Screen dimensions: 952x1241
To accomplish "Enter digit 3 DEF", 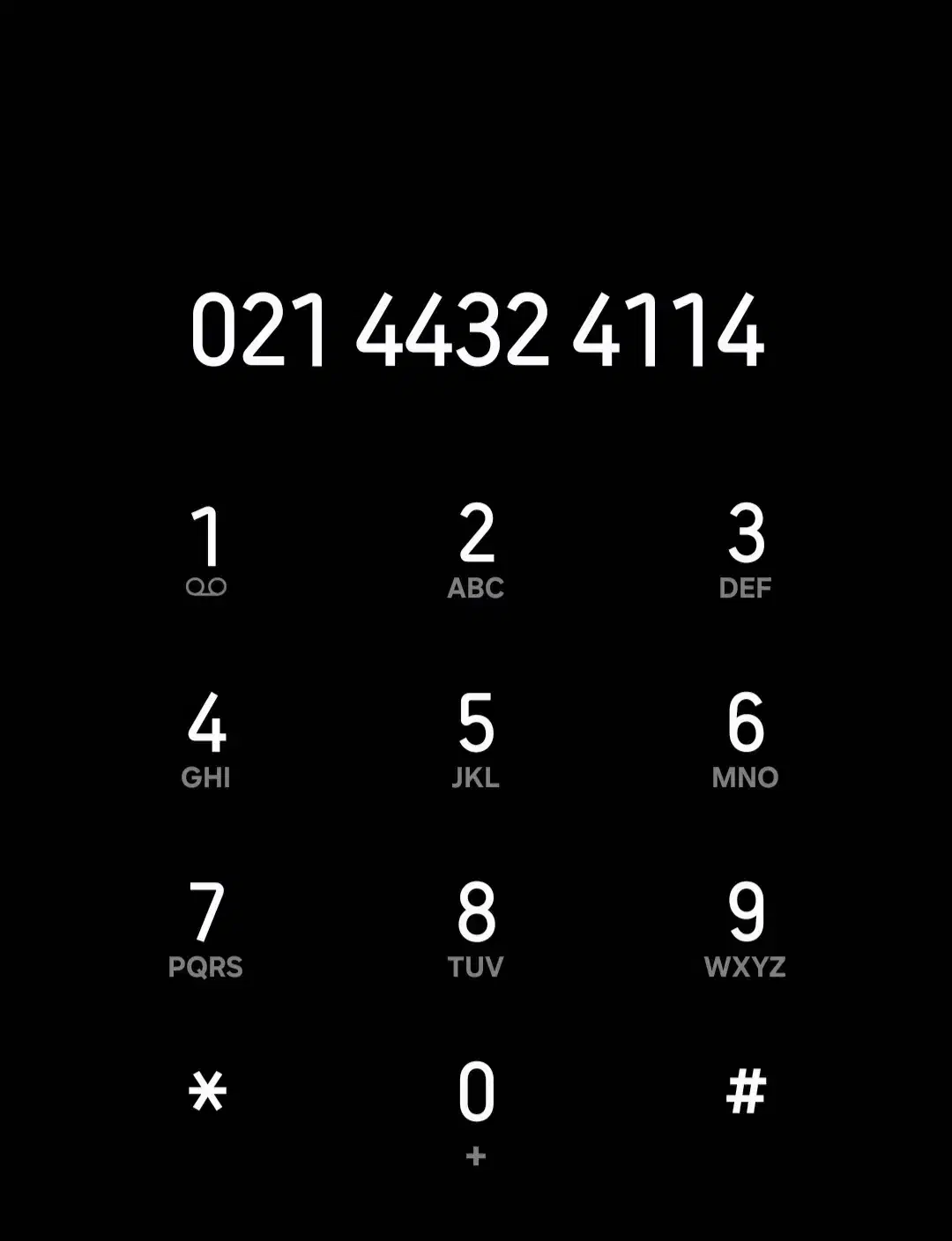I will (746, 548).
